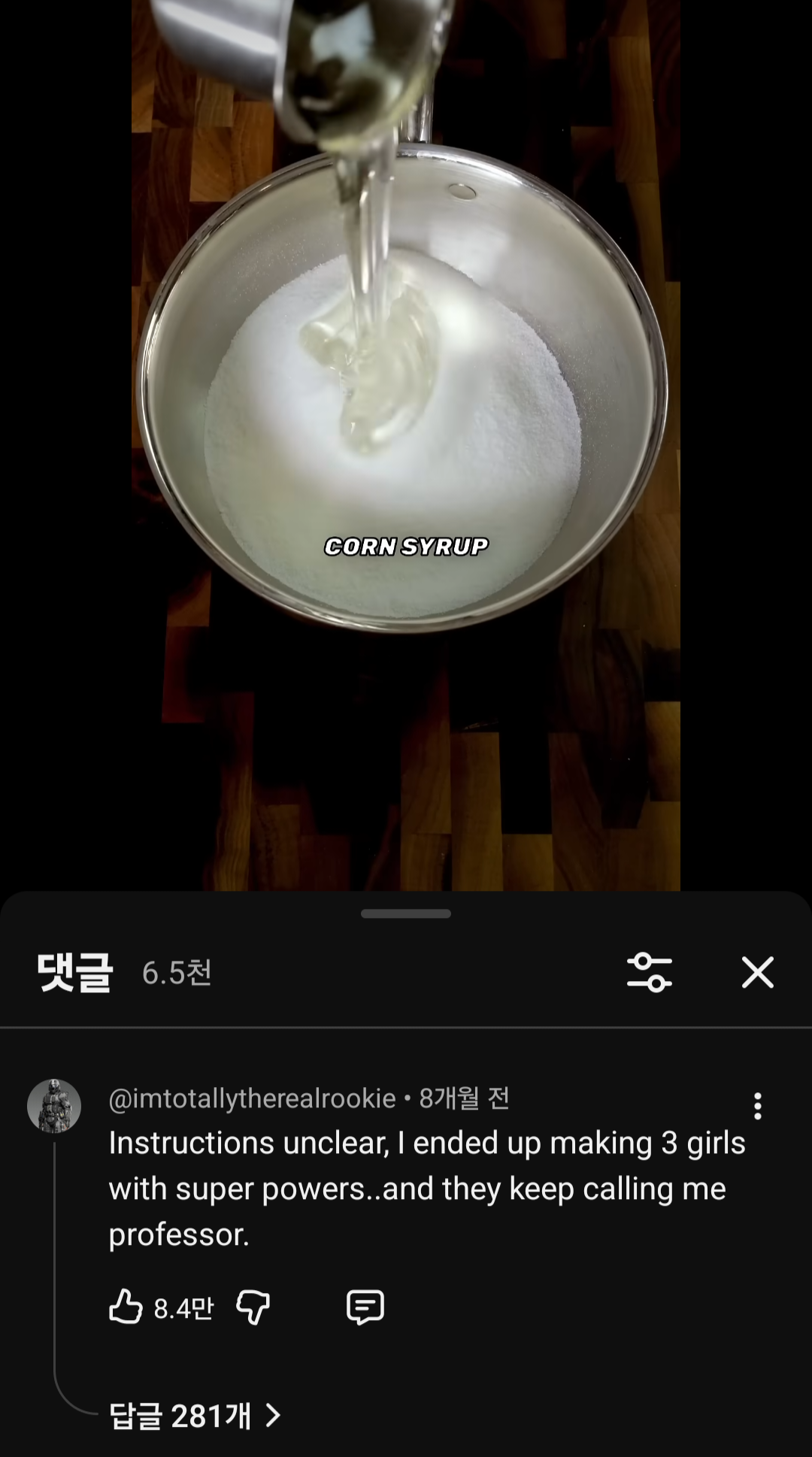Expand the 281 replies
Image resolution: width=812 pixels, height=1457 pixels.
pyautogui.click(x=194, y=1416)
